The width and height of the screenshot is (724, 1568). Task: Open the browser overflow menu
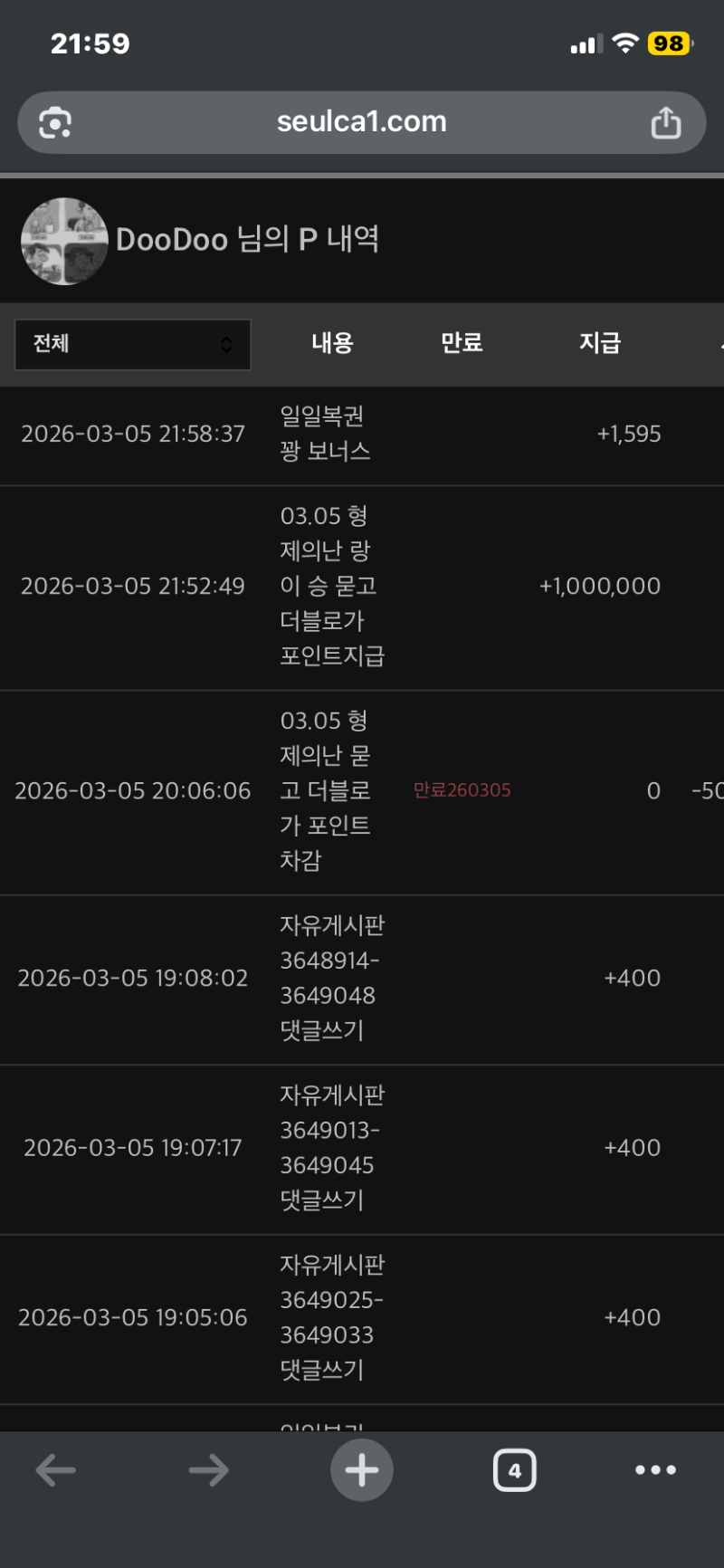tap(655, 1470)
